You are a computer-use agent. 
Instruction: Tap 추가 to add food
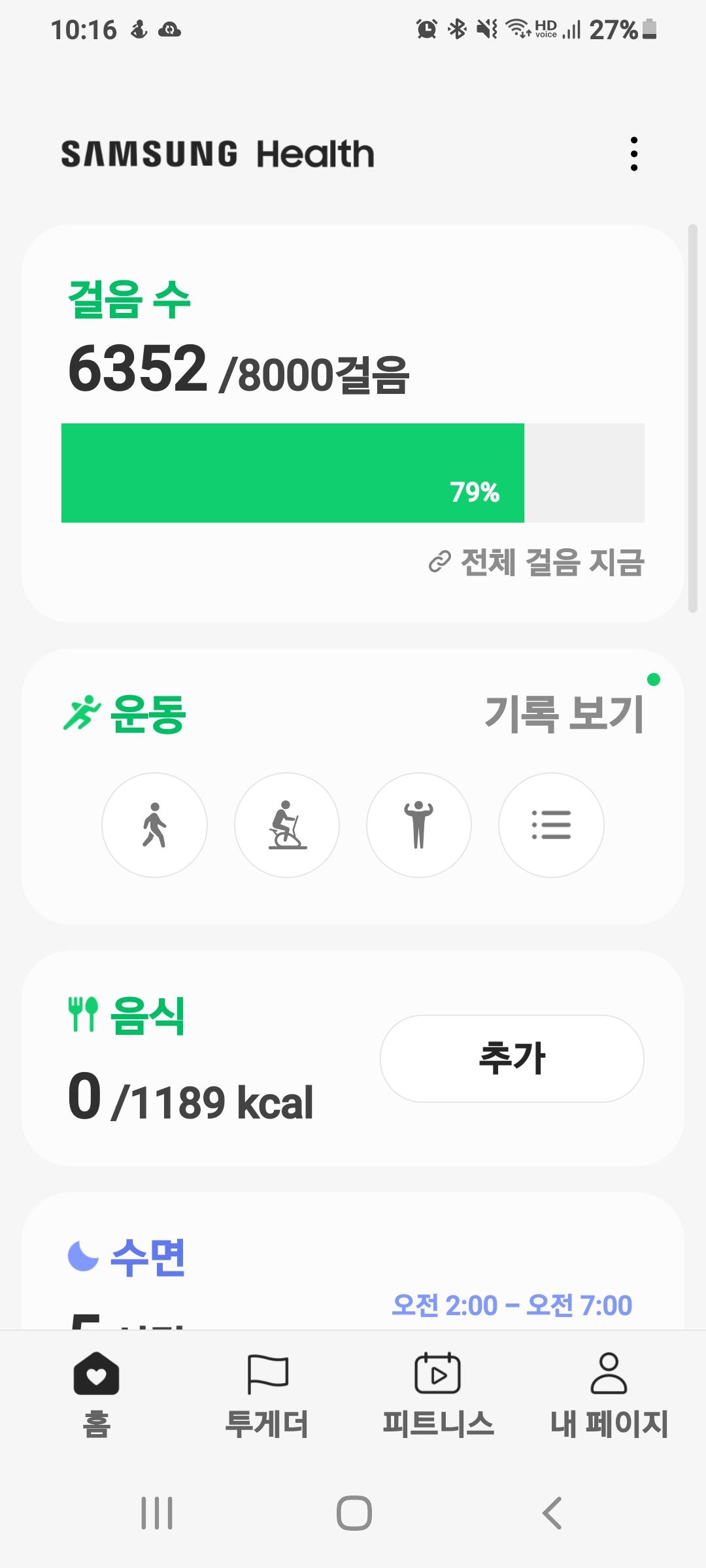tap(512, 1058)
